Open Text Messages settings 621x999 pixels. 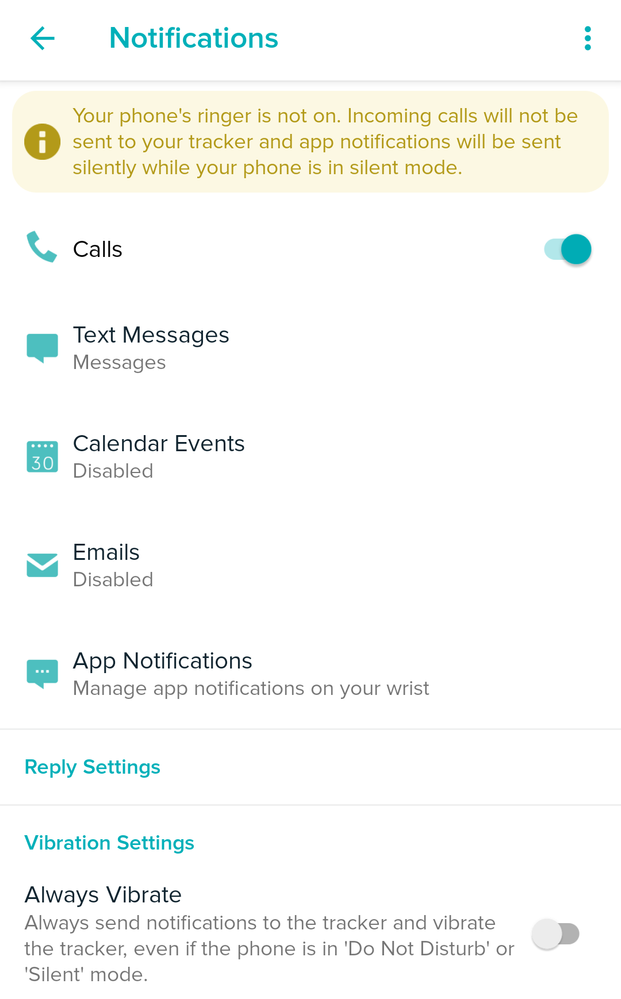[x=151, y=347]
